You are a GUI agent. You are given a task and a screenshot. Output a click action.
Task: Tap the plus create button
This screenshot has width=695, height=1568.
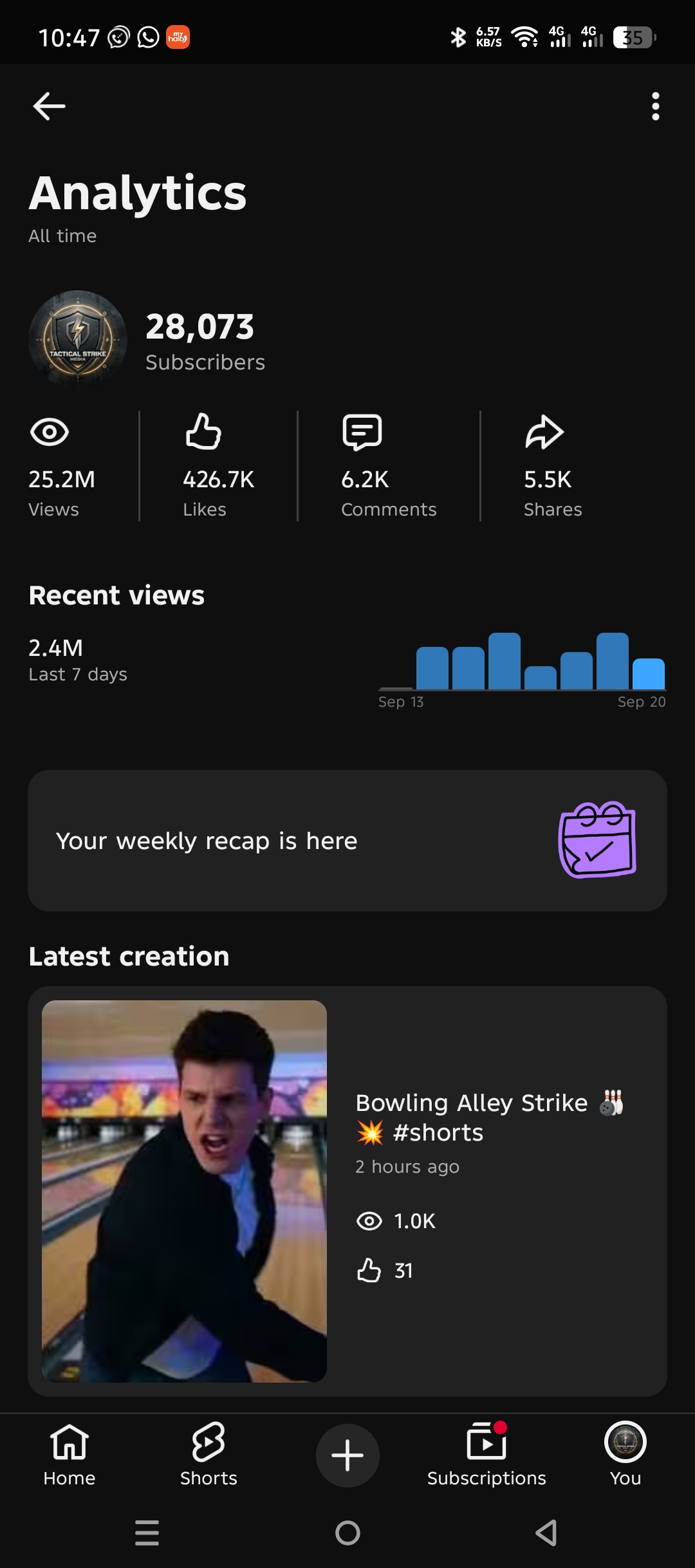point(347,1455)
